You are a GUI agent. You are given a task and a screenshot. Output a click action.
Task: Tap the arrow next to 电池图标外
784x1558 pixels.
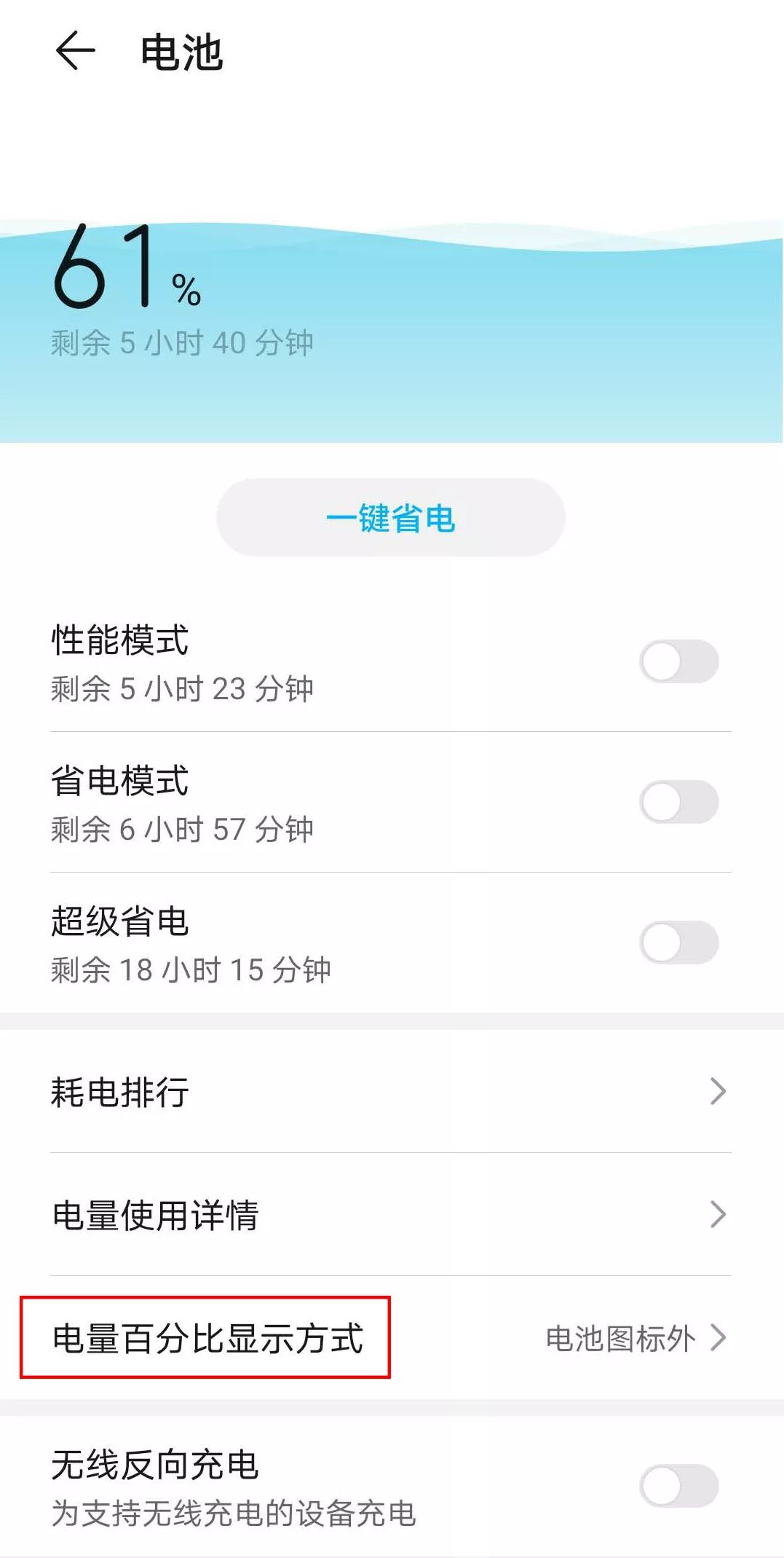click(720, 1337)
